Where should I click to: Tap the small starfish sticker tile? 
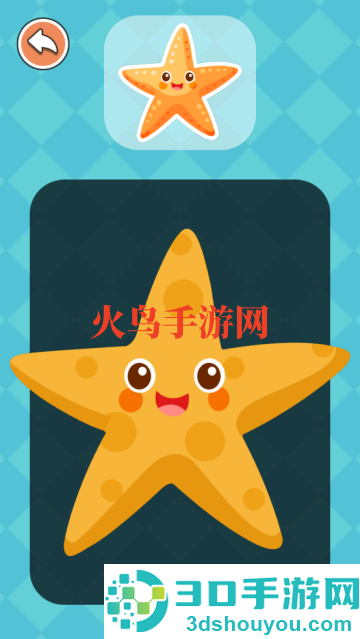pyautogui.click(x=180, y=83)
